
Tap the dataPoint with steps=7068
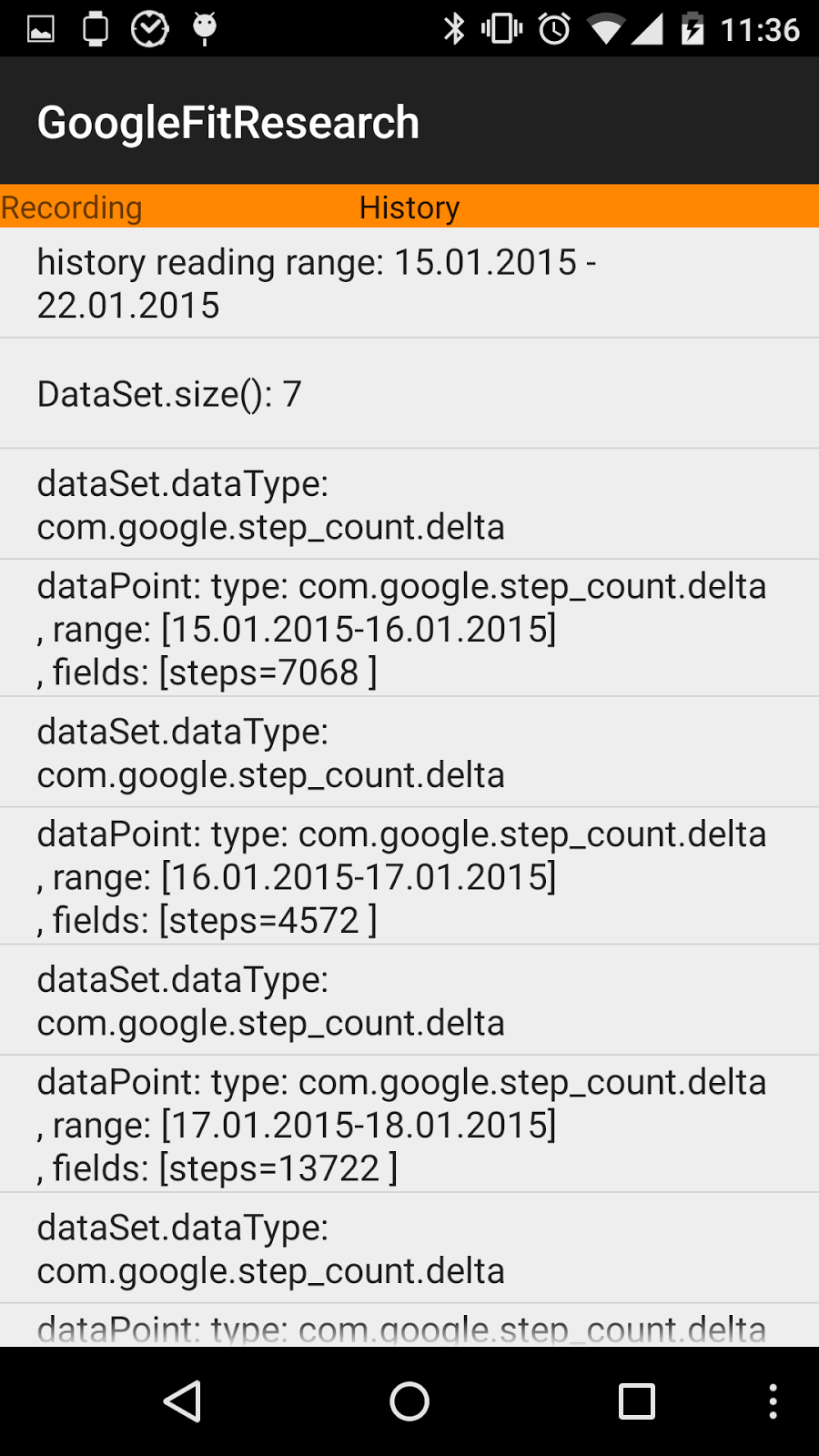[409, 628]
